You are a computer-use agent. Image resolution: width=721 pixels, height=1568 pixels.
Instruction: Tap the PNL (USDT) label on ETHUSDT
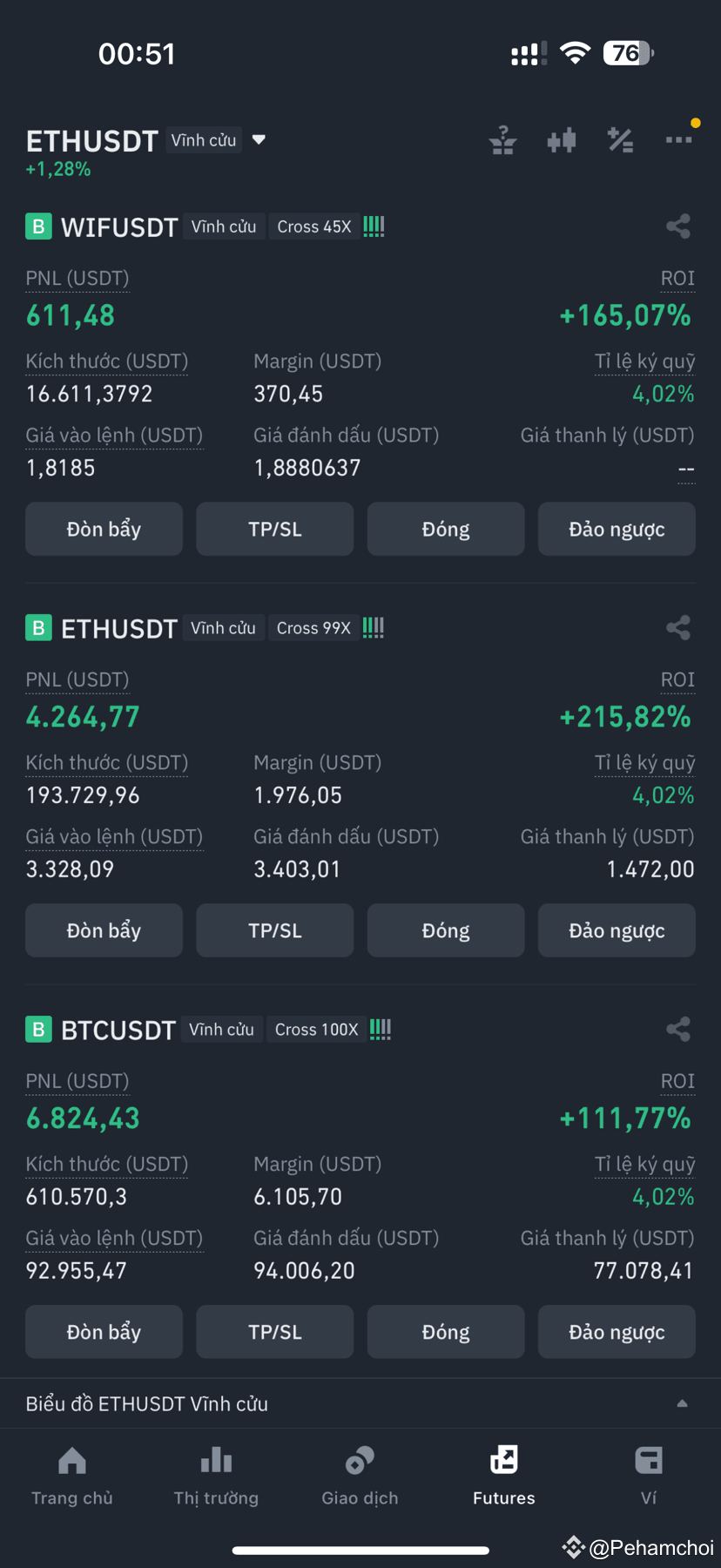tap(77, 679)
